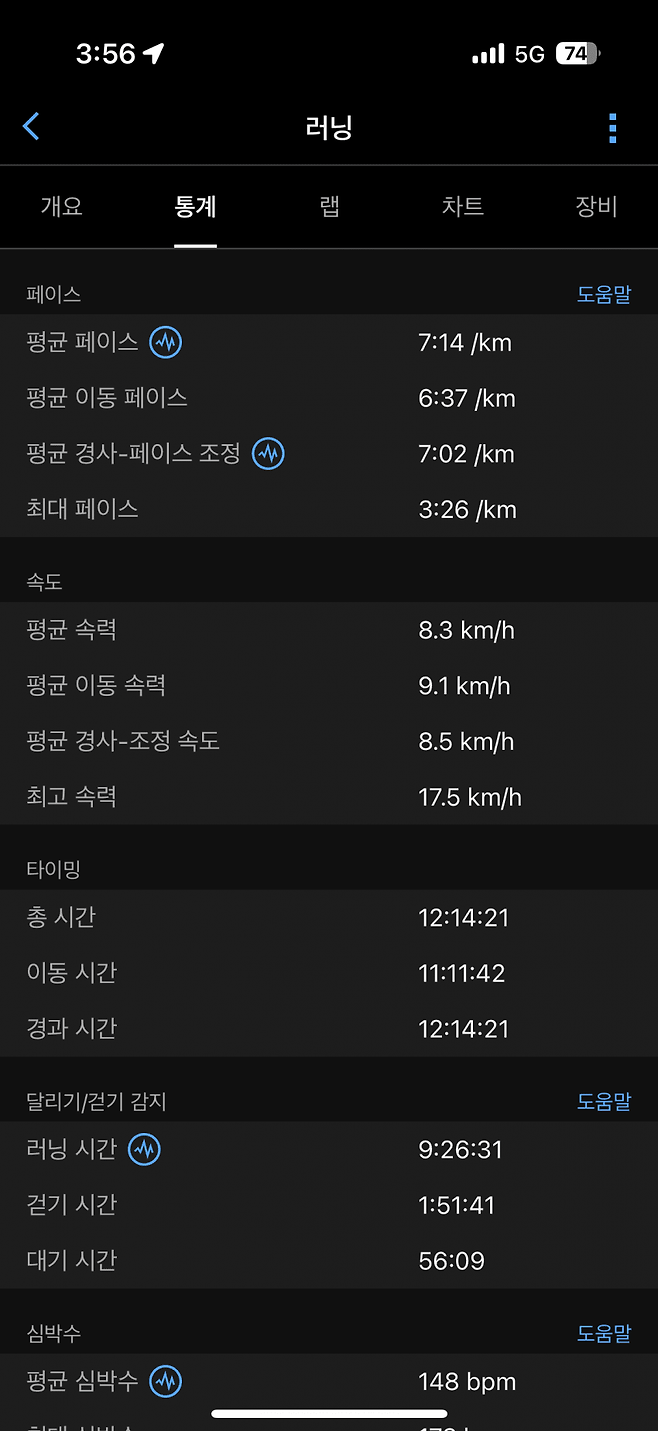Open the 차트 tab
658x1431 pixels.
pos(463,207)
